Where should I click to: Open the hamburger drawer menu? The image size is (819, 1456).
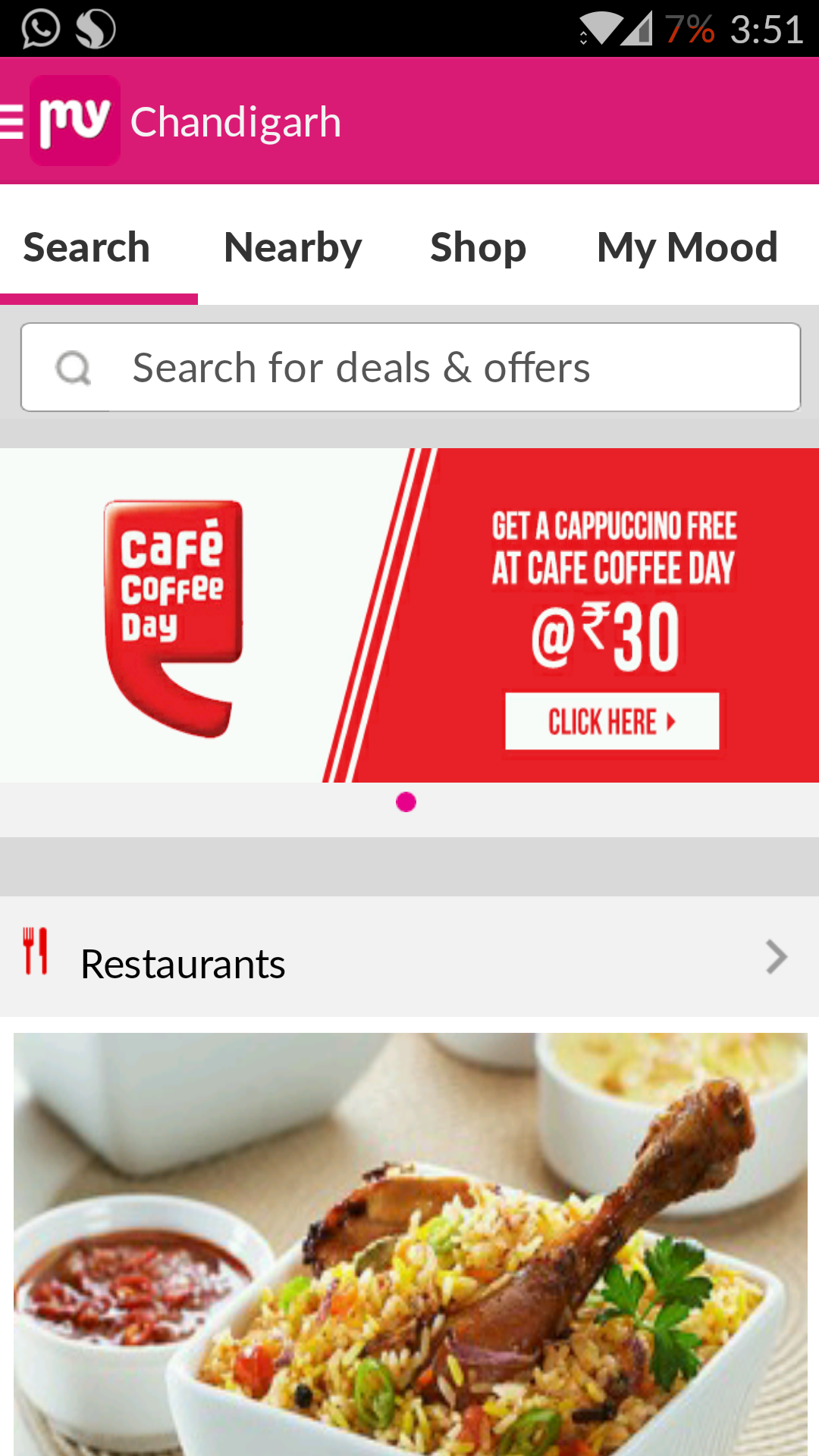click(11, 122)
